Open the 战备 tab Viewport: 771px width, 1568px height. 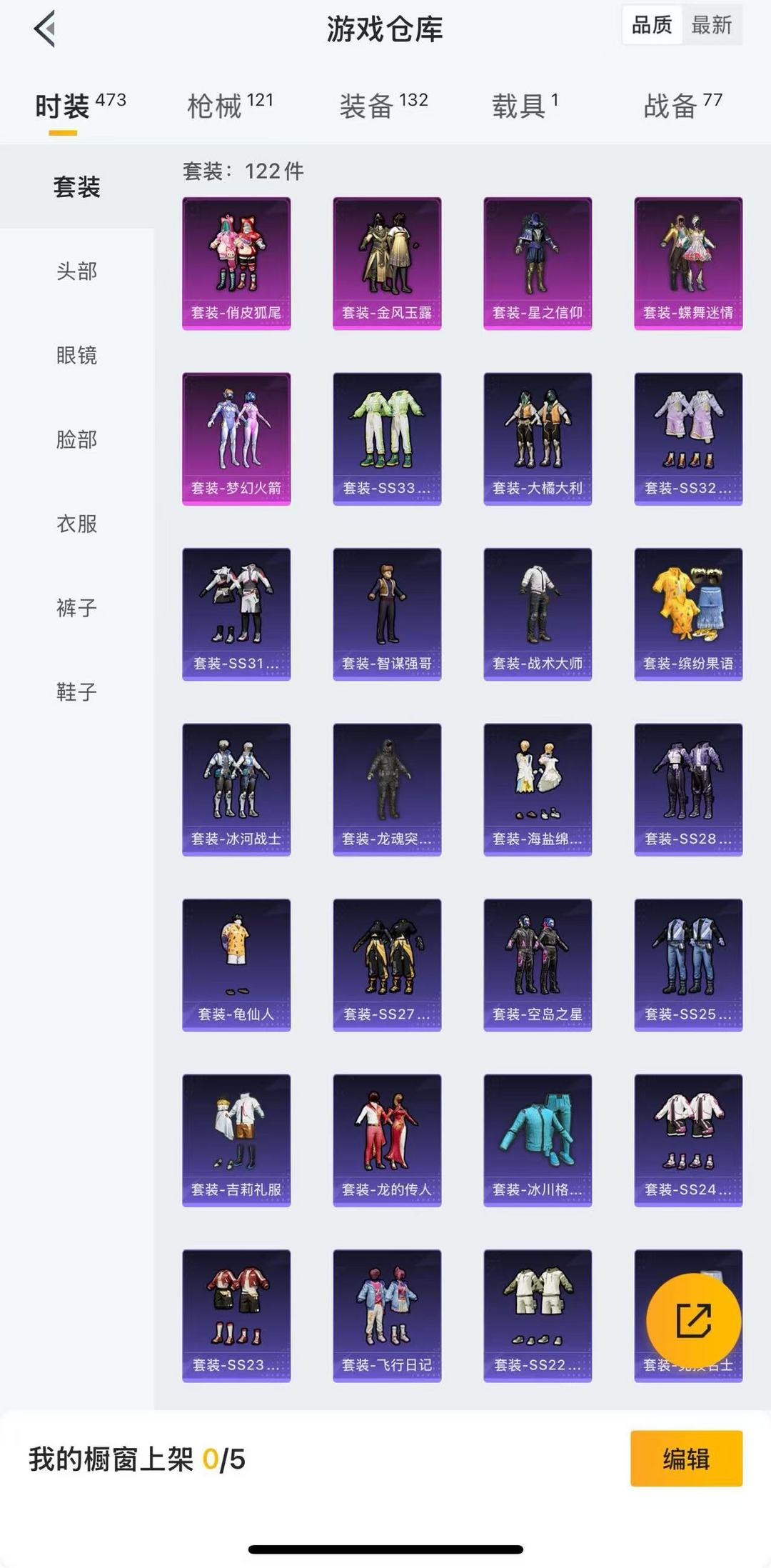tap(683, 106)
